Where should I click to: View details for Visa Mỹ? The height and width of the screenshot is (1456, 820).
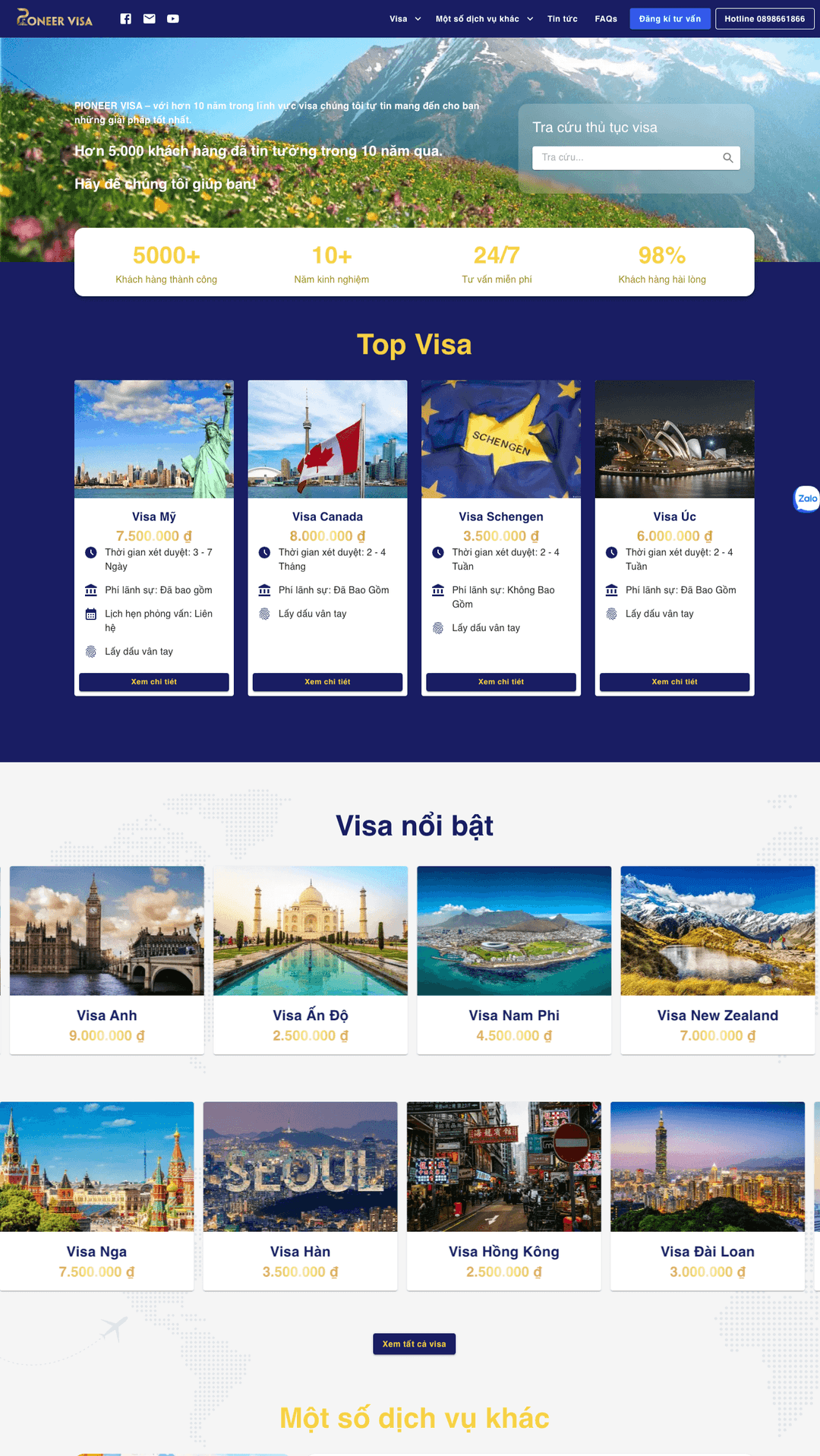pos(154,682)
